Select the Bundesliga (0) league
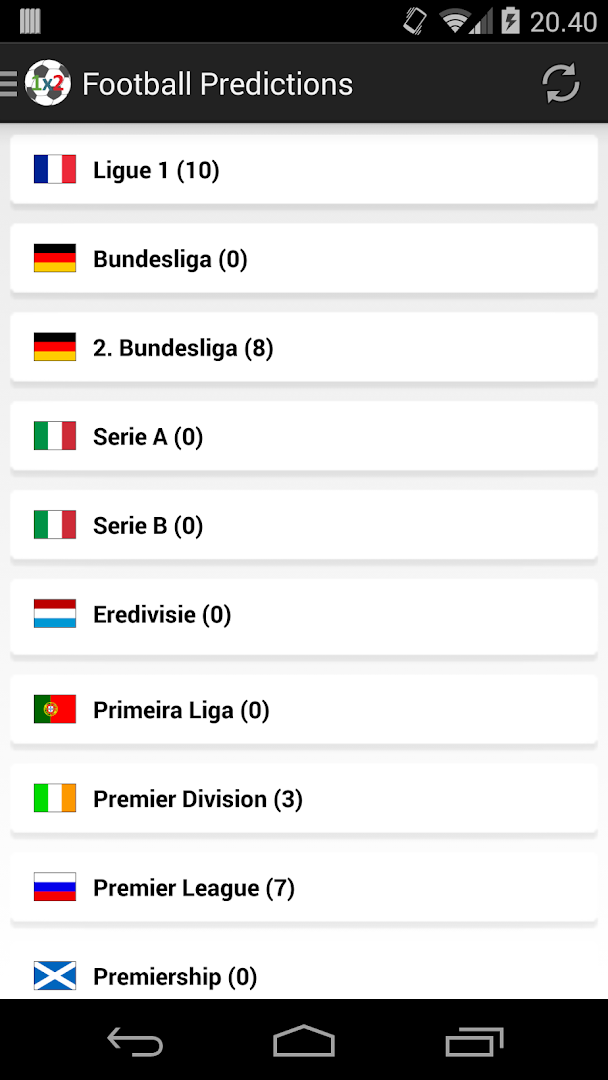 click(x=304, y=259)
